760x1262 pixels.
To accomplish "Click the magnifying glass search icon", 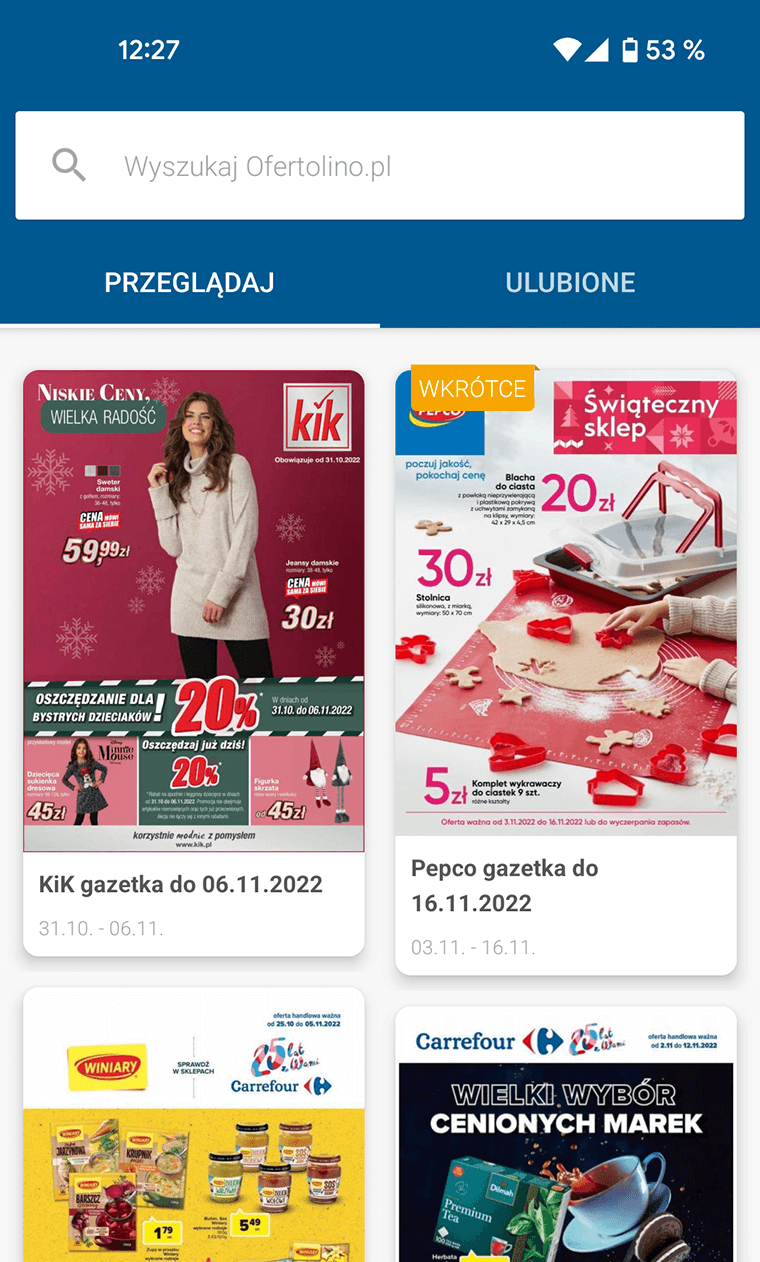I will (69, 163).
